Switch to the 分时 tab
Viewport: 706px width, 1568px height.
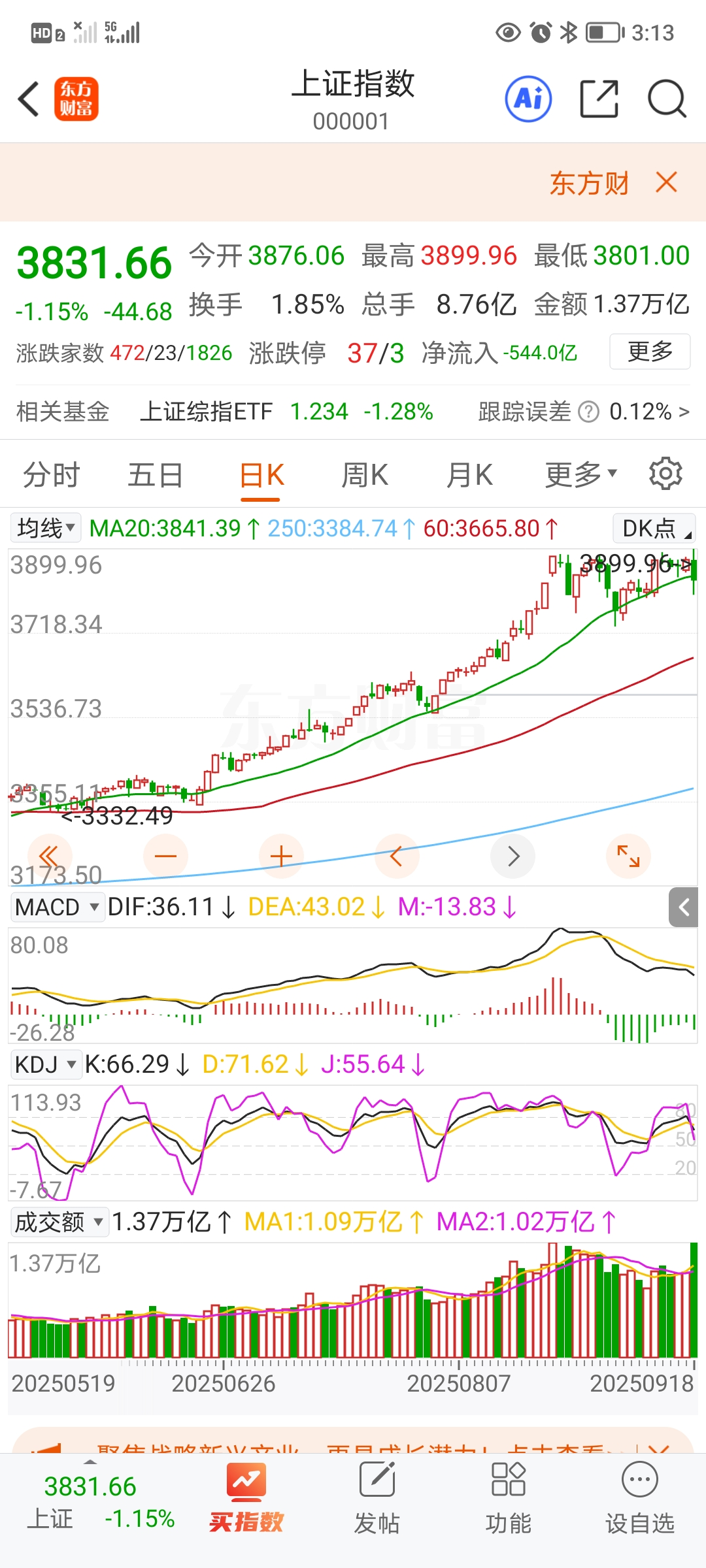click(51, 475)
